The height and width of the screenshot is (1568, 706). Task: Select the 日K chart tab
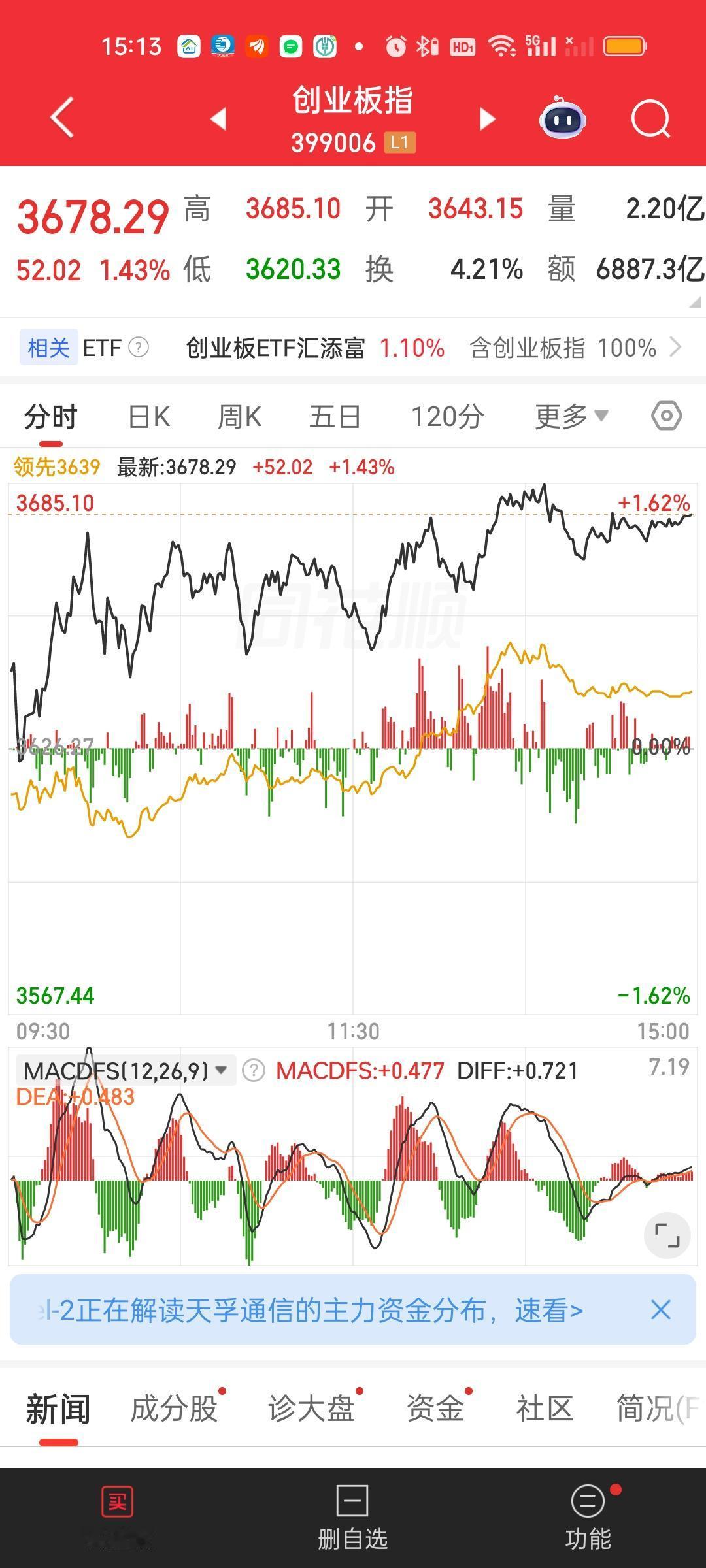click(x=149, y=417)
